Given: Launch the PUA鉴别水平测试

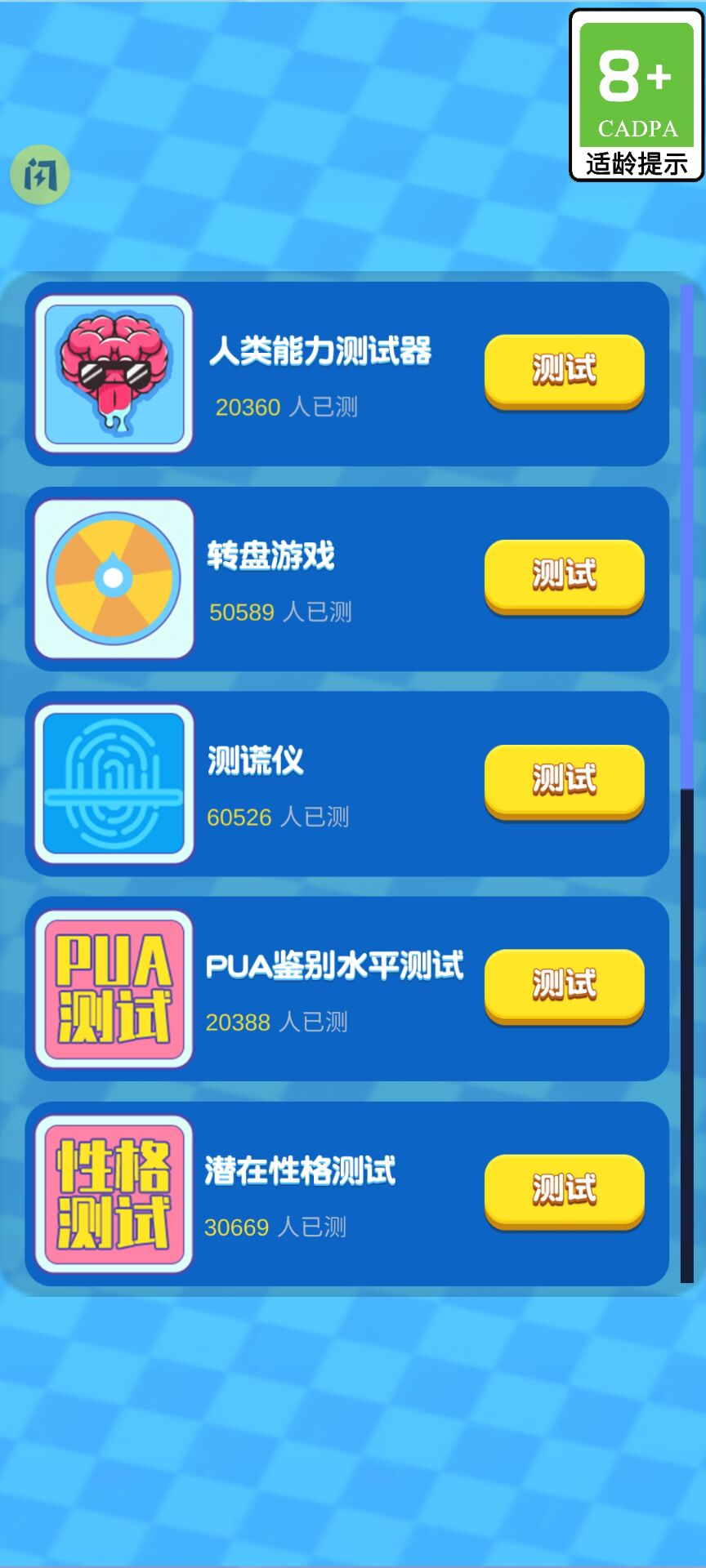Looking at the screenshot, I should coord(564,982).
